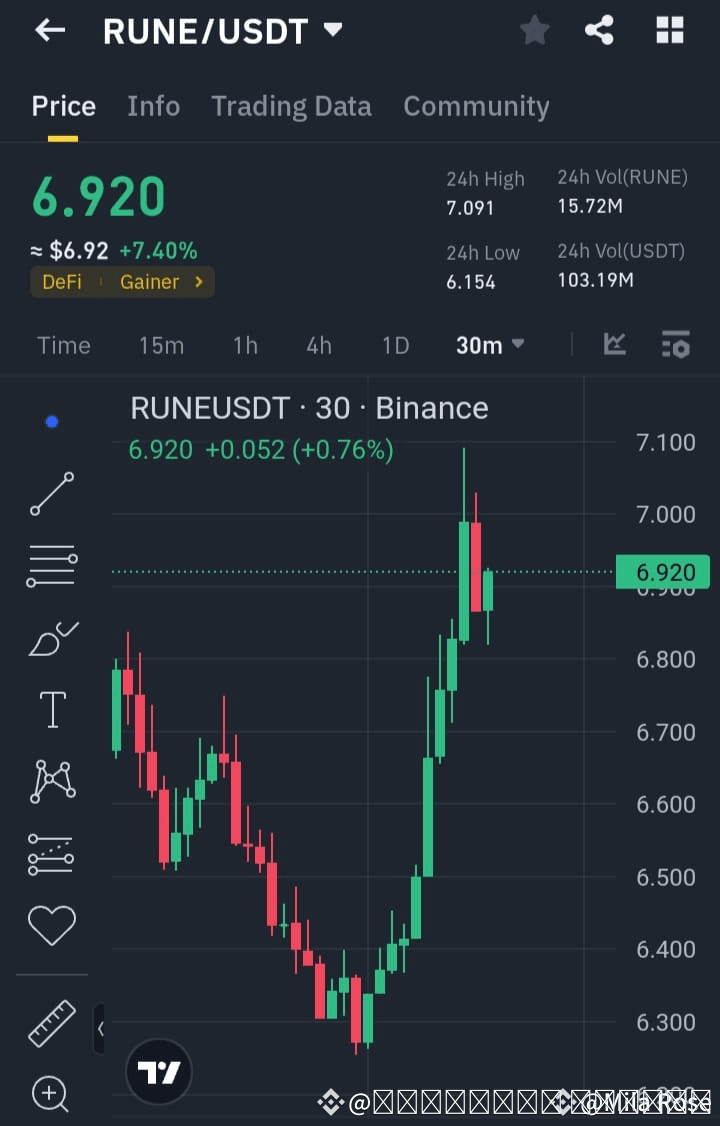Viewport: 720px width, 1126px height.
Task: Open the indicators panel icon
Action: [x=615, y=345]
